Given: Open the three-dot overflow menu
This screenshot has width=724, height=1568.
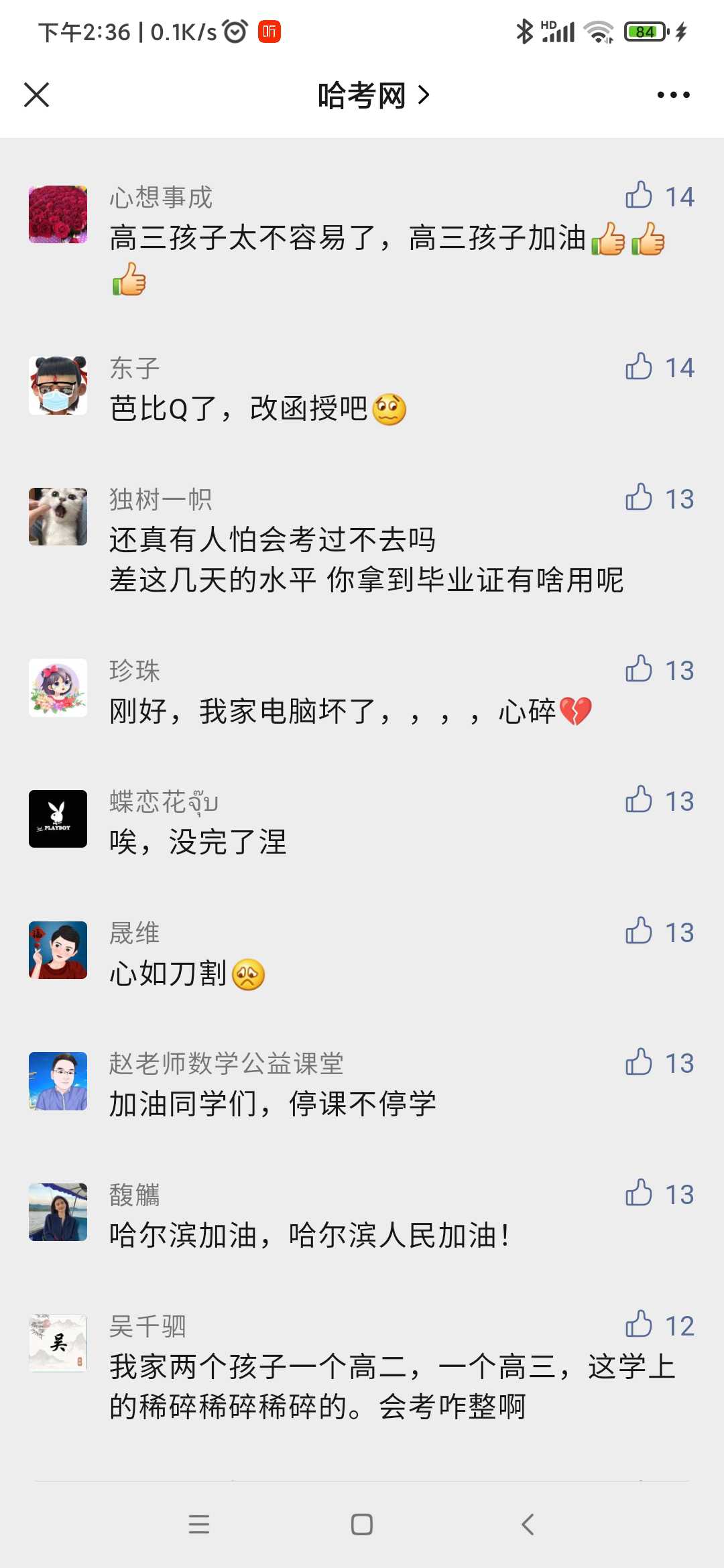Looking at the screenshot, I should (673, 95).
